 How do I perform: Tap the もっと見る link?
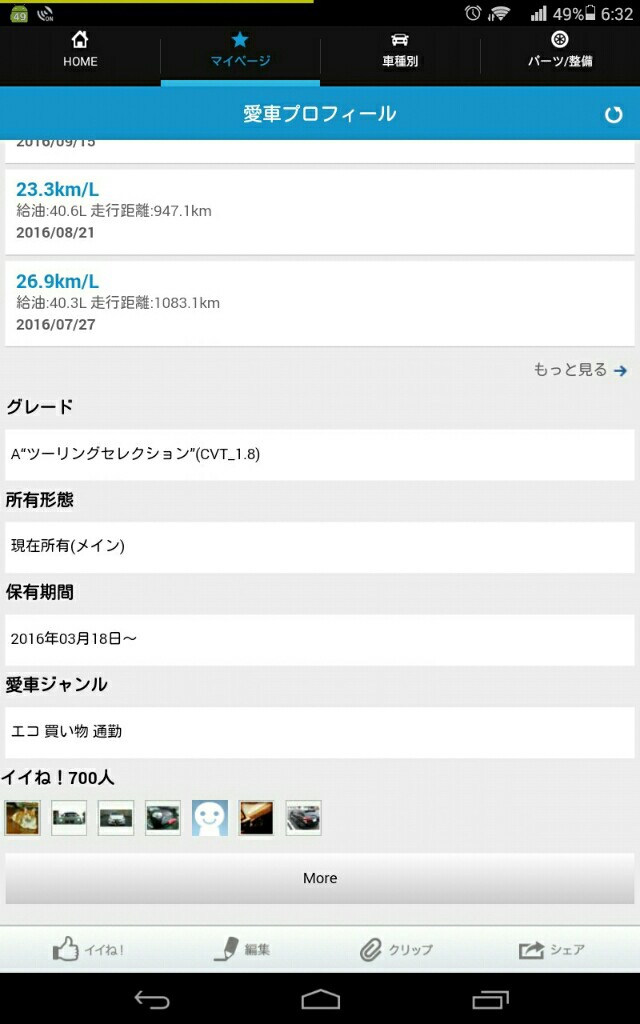tap(580, 370)
